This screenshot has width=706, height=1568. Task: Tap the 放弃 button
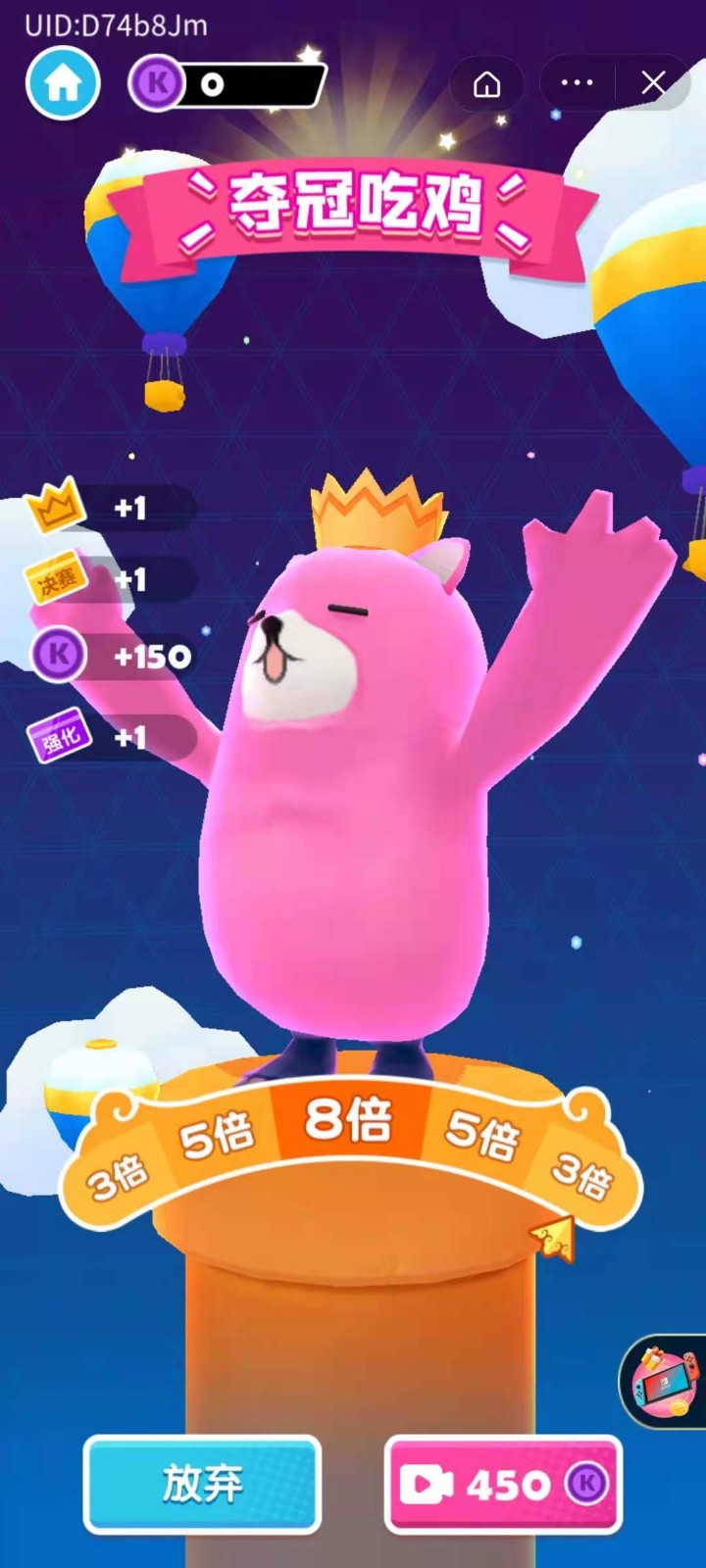pyautogui.click(x=203, y=1484)
